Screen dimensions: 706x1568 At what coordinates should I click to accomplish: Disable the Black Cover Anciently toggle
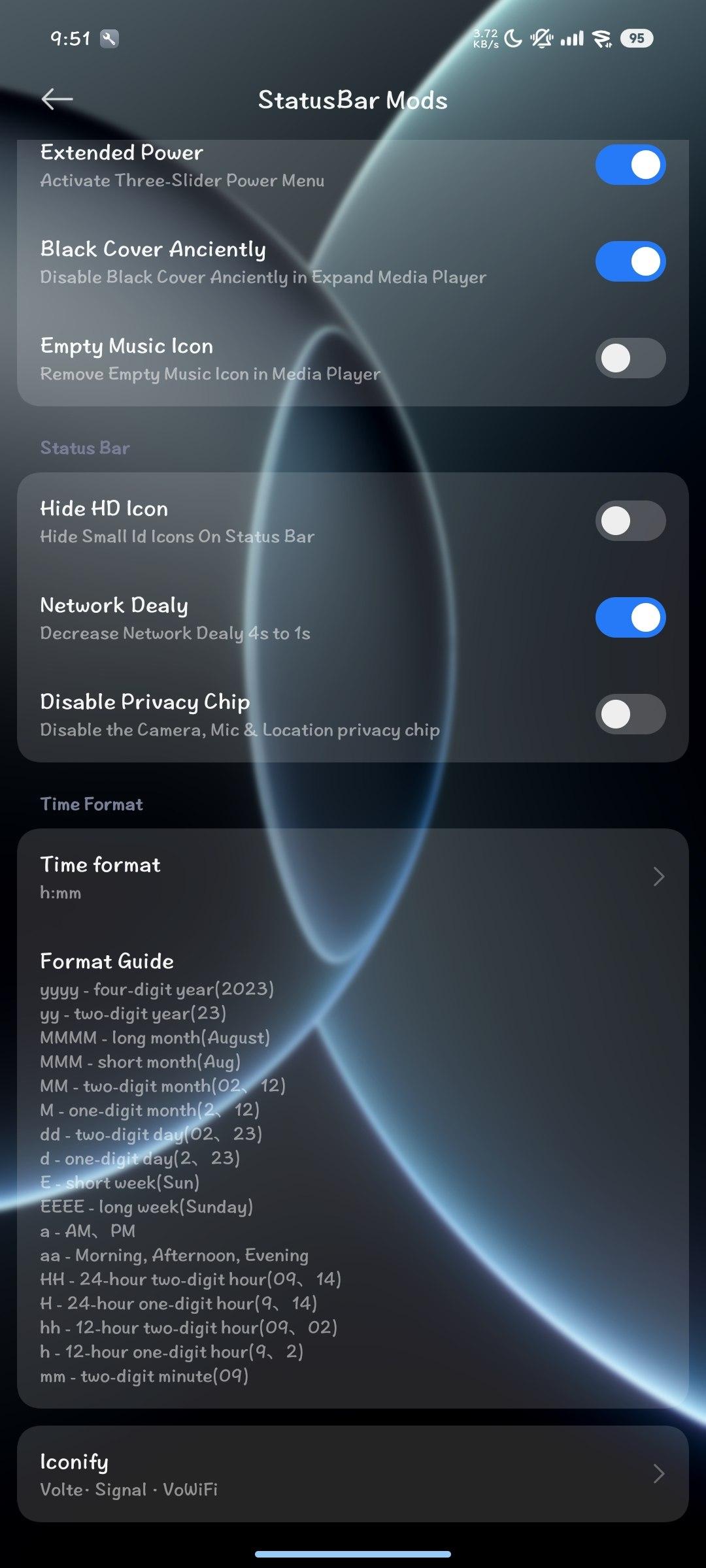pos(630,261)
